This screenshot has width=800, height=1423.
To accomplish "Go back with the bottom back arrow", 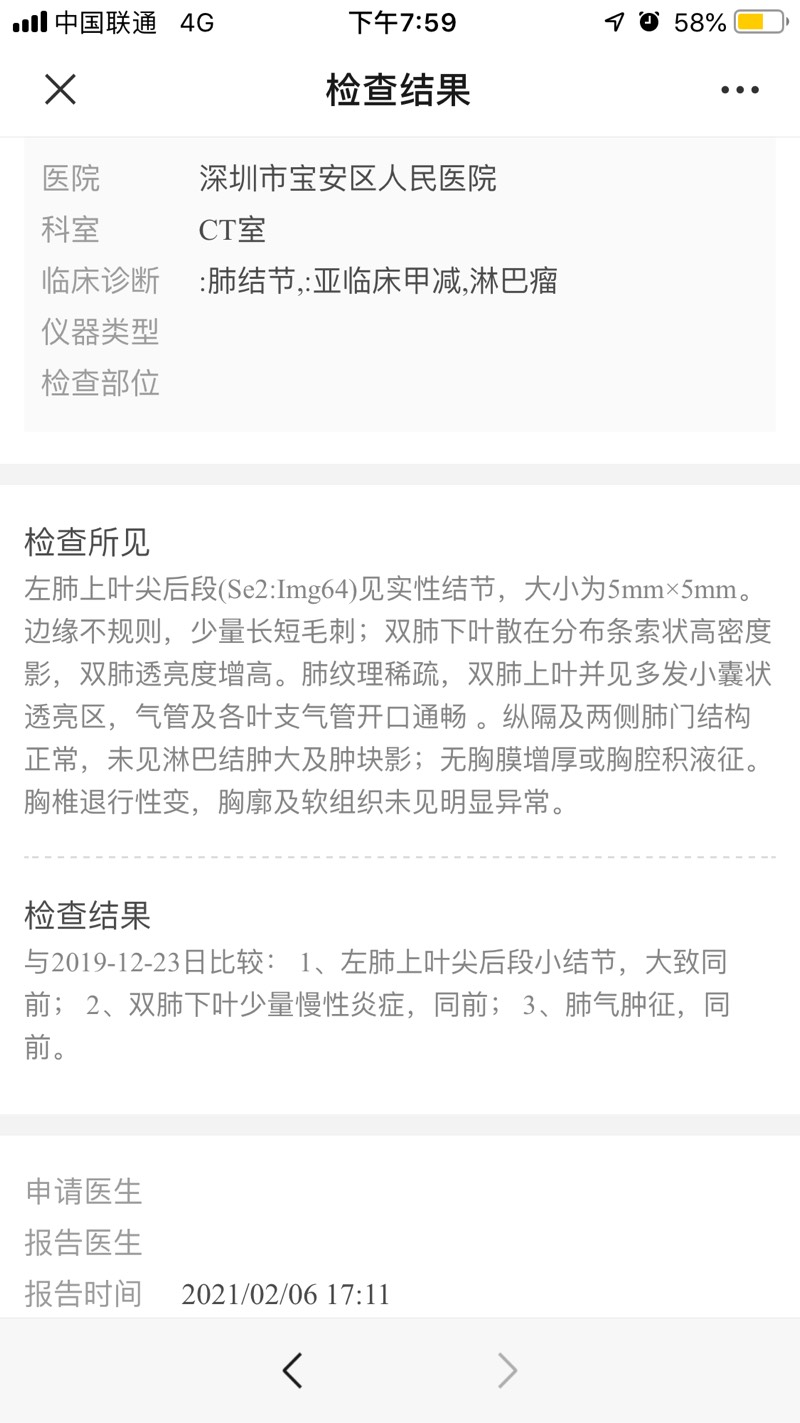I will (292, 1370).
